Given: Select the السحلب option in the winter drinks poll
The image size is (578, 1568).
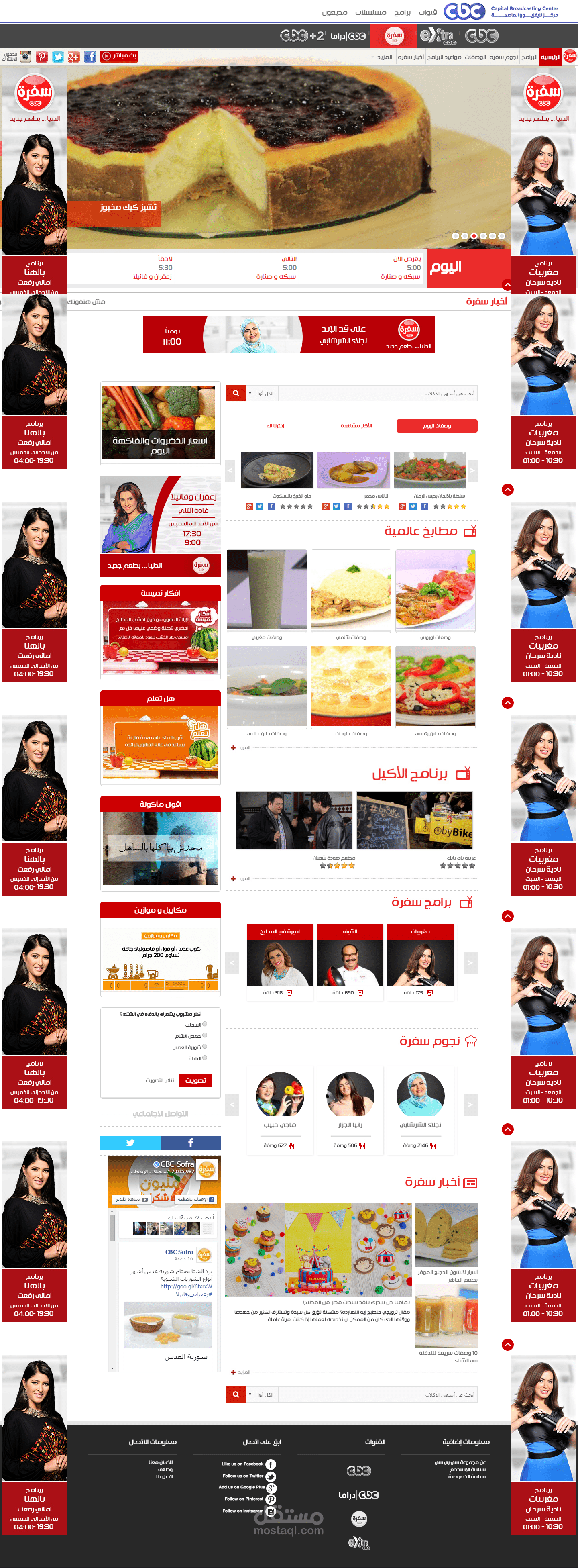Looking at the screenshot, I should pyautogui.click(x=205, y=1025).
